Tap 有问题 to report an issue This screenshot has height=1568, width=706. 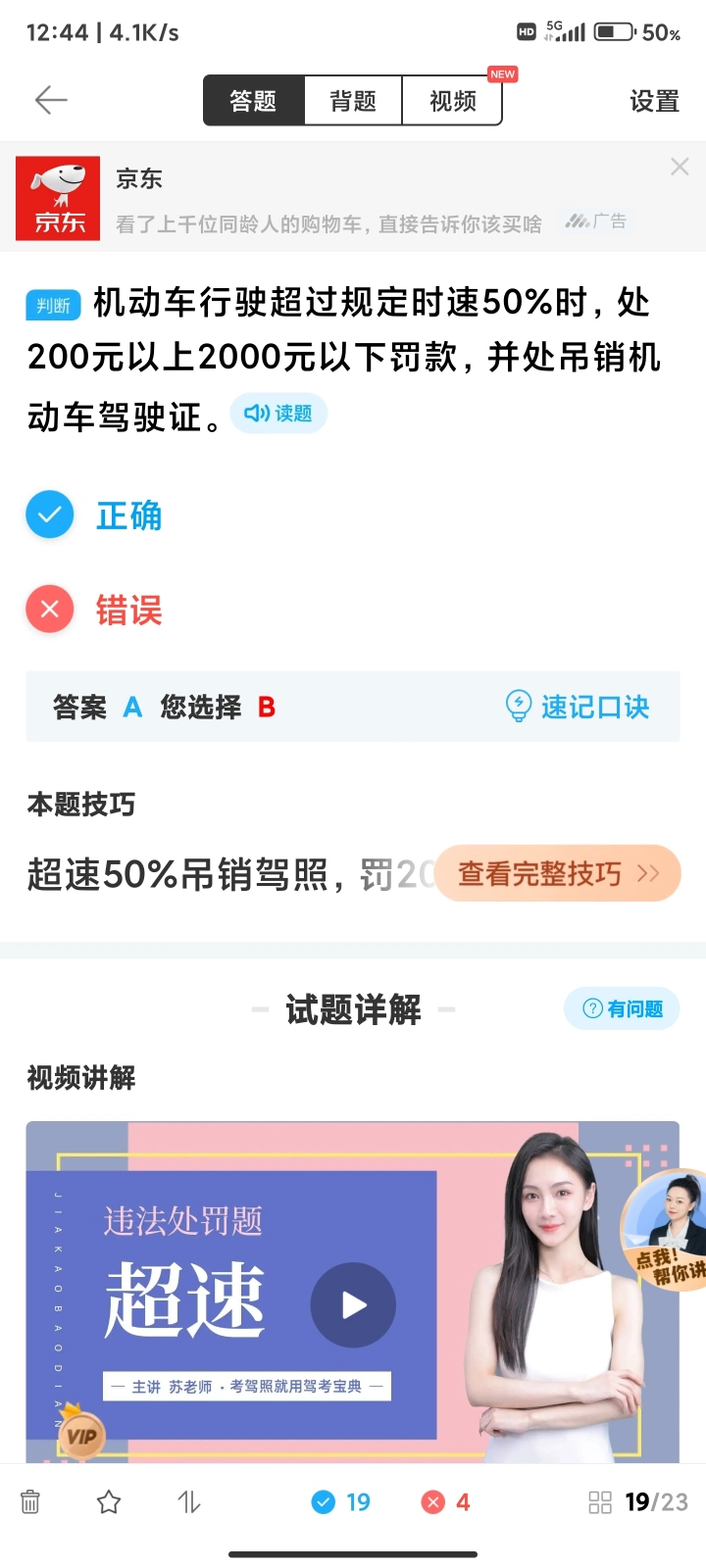622,1008
